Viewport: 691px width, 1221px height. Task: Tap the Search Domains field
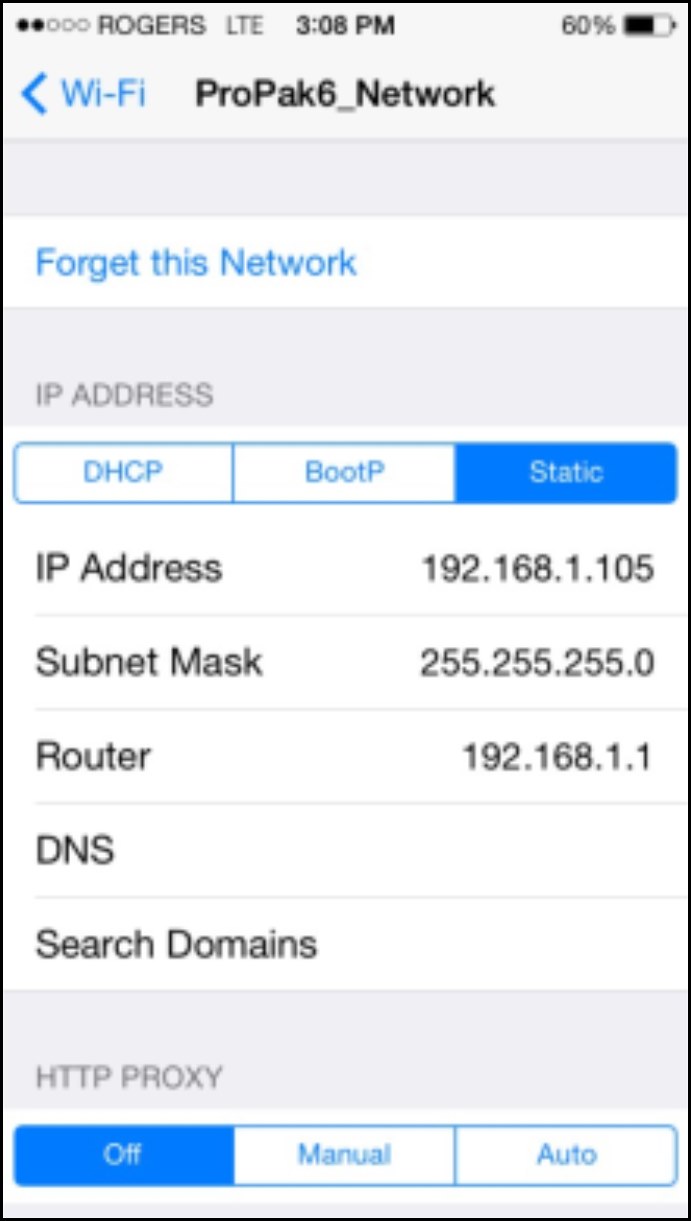[x=345, y=944]
